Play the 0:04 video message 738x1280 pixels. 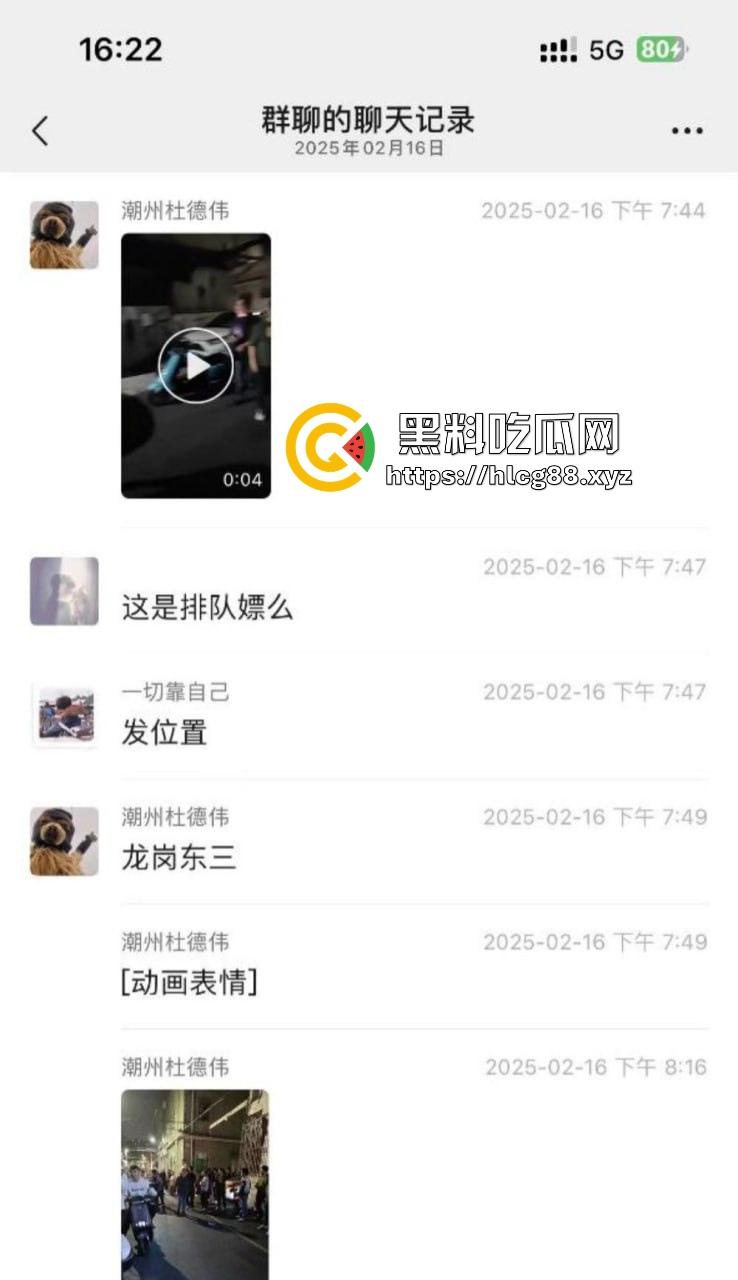coord(195,365)
